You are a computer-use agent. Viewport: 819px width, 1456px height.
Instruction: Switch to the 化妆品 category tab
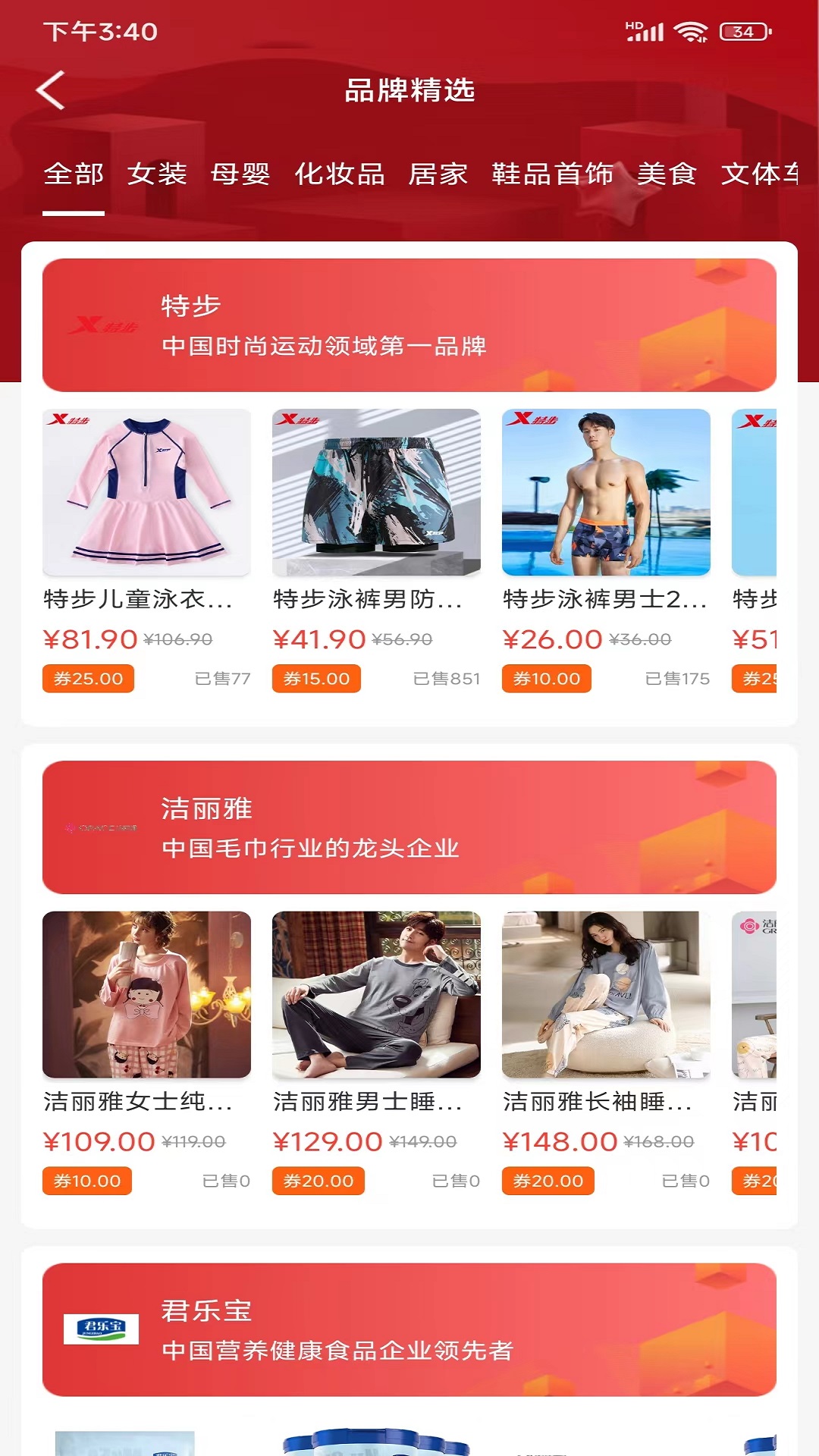click(x=340, y=175)
